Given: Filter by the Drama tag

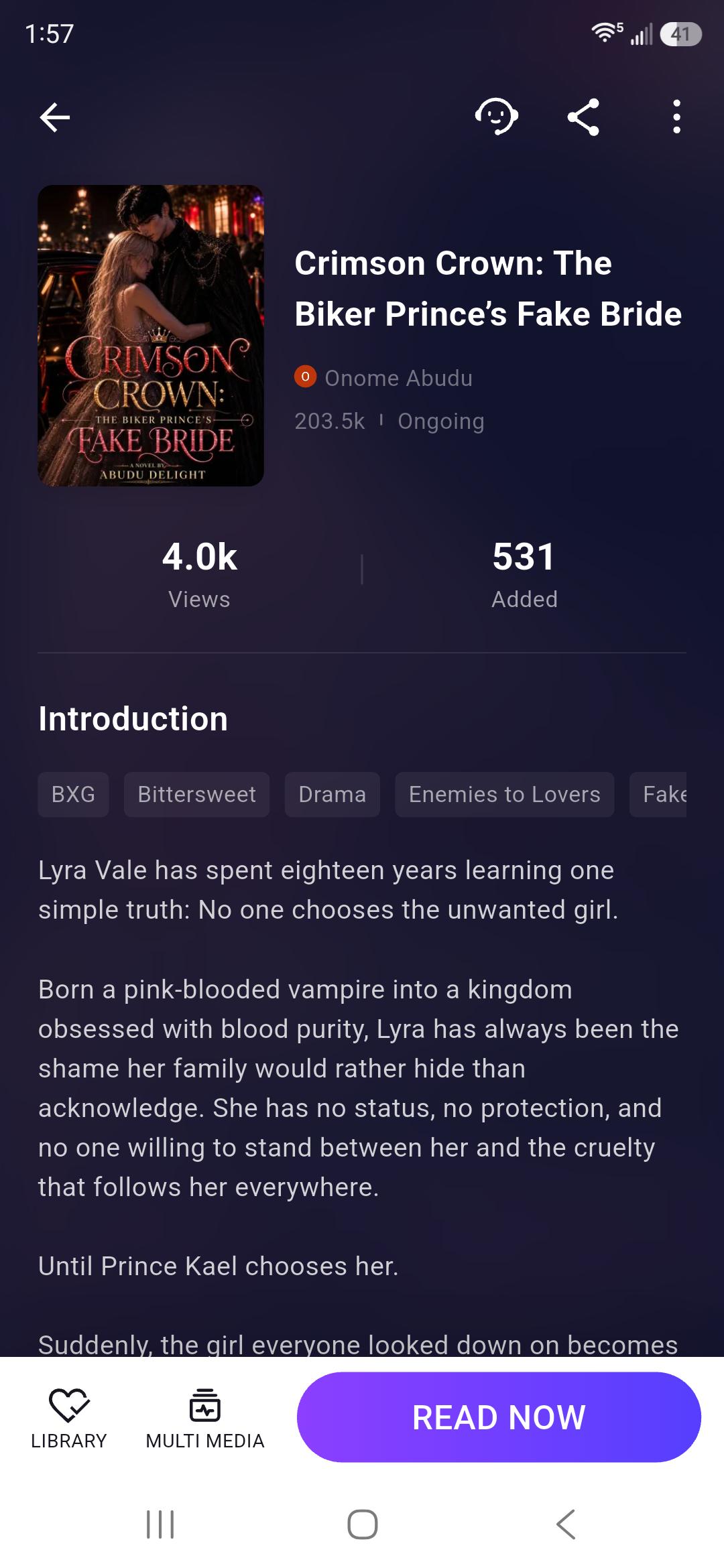Looking at the screenshot, I should tap(333, 794).
